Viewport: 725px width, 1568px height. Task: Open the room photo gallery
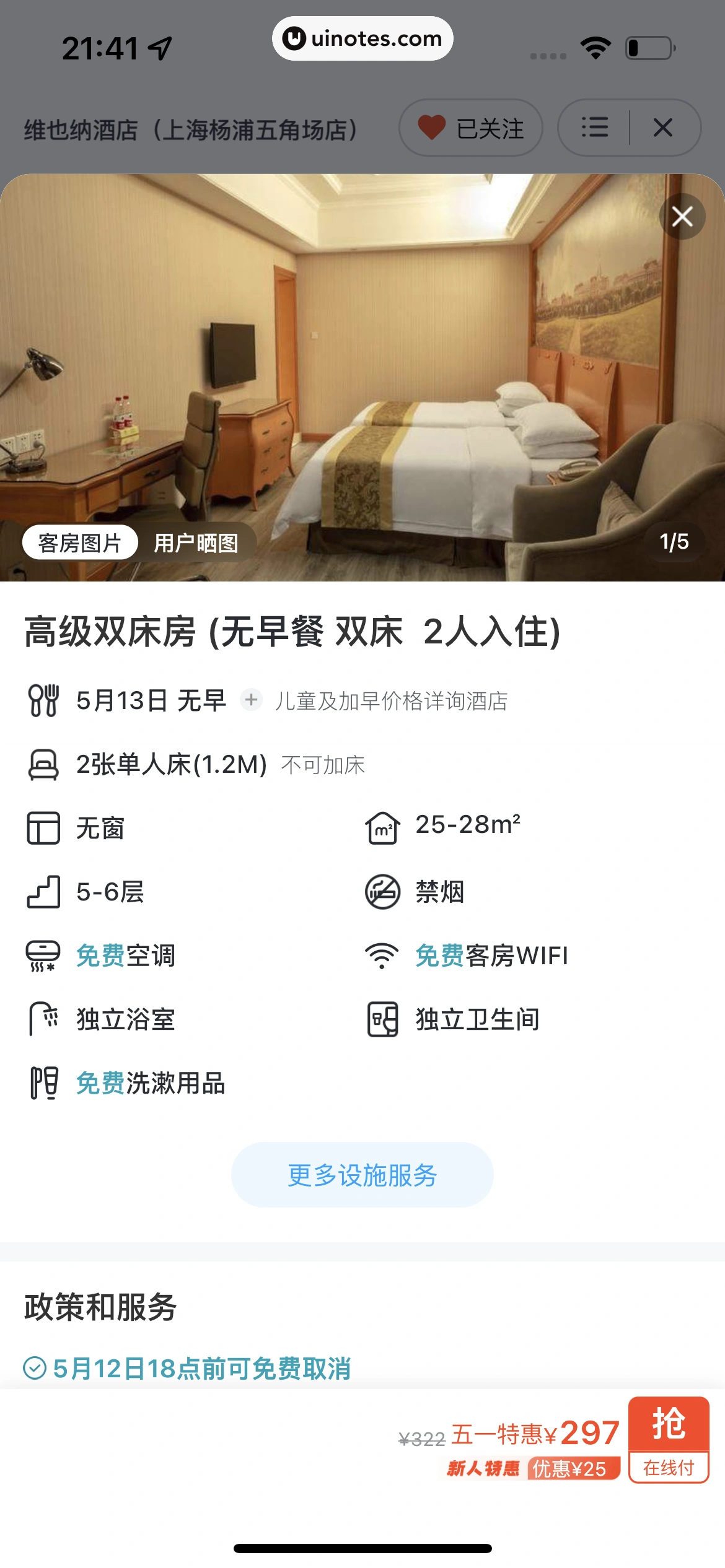coord(362,372)
